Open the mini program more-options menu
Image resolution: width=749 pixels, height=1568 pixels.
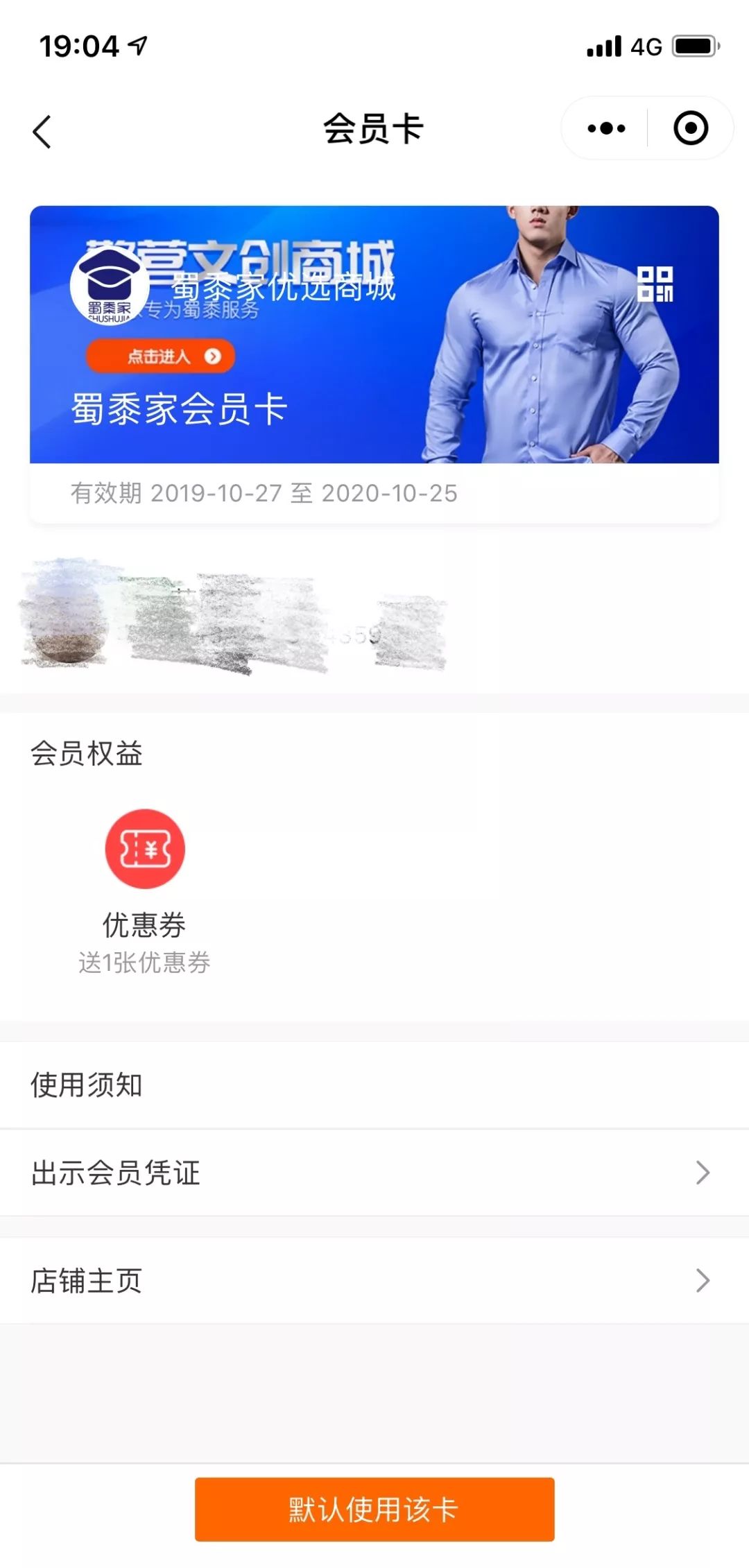(606, 128)
